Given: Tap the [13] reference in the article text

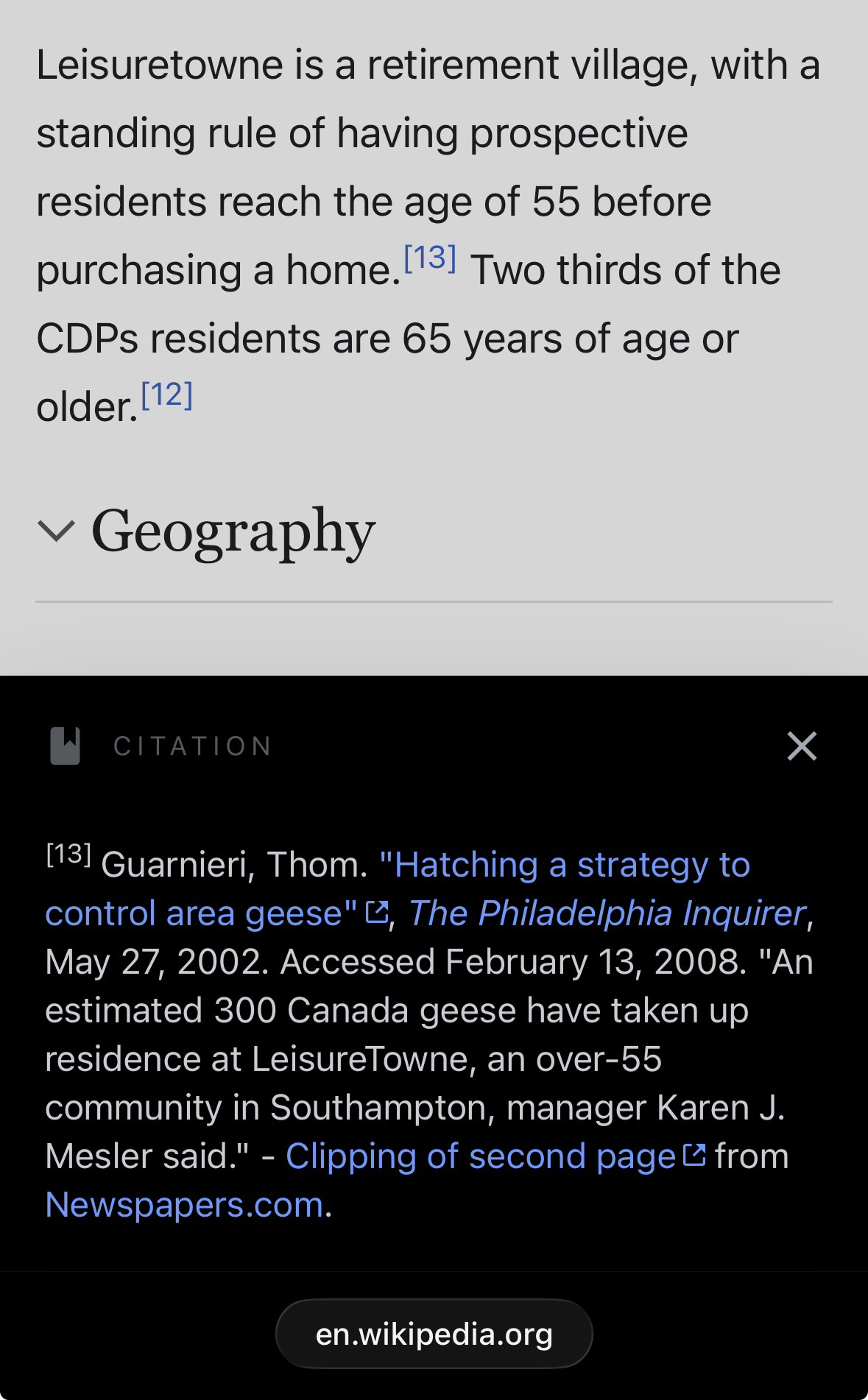Looking at the screenshot, I should tap(430, 258).
